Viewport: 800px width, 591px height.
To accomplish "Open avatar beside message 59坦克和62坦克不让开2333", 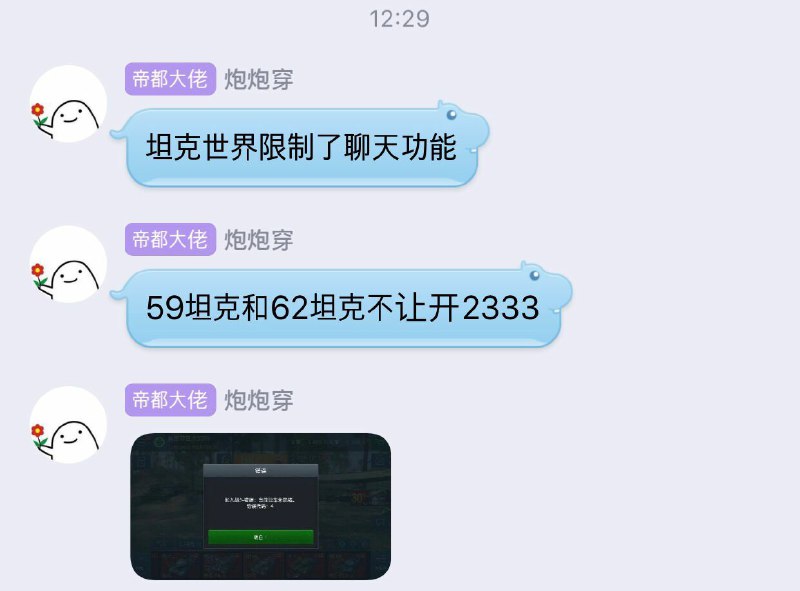I will click(x=68, y=264).
